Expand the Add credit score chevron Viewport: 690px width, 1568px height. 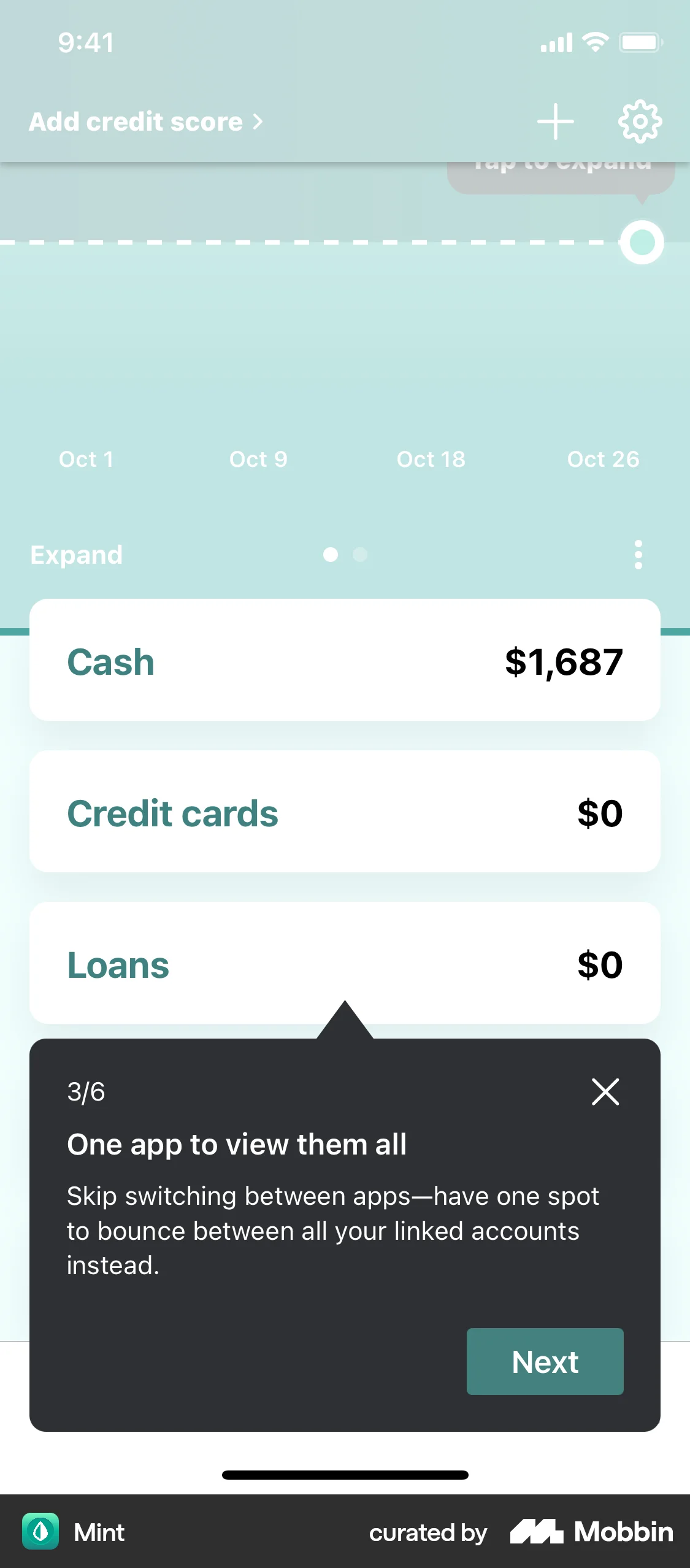(x=258, y=121)
